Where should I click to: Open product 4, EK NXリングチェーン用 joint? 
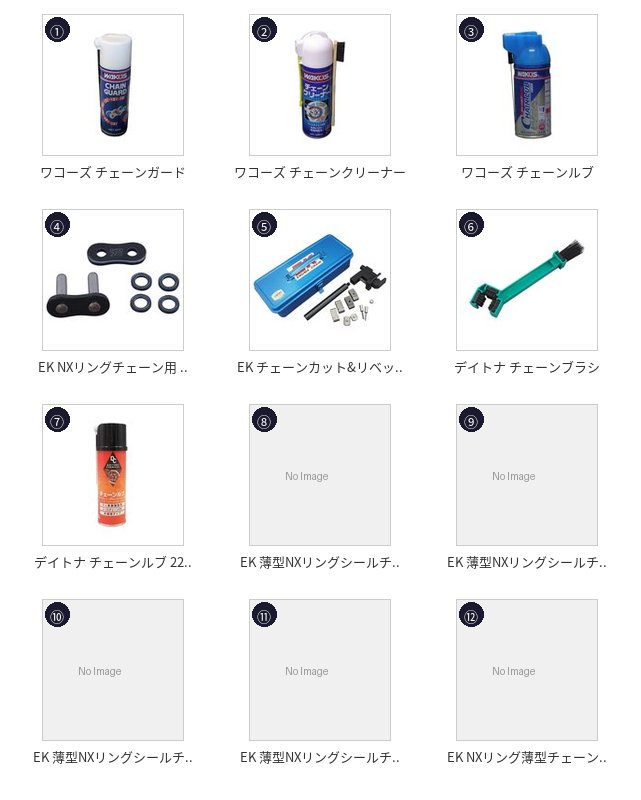pos(113,280)
